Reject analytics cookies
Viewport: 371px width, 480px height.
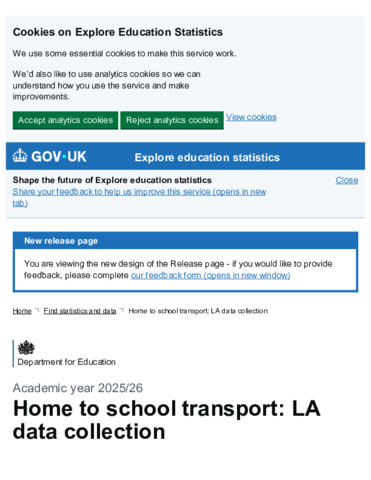point(172,120)
